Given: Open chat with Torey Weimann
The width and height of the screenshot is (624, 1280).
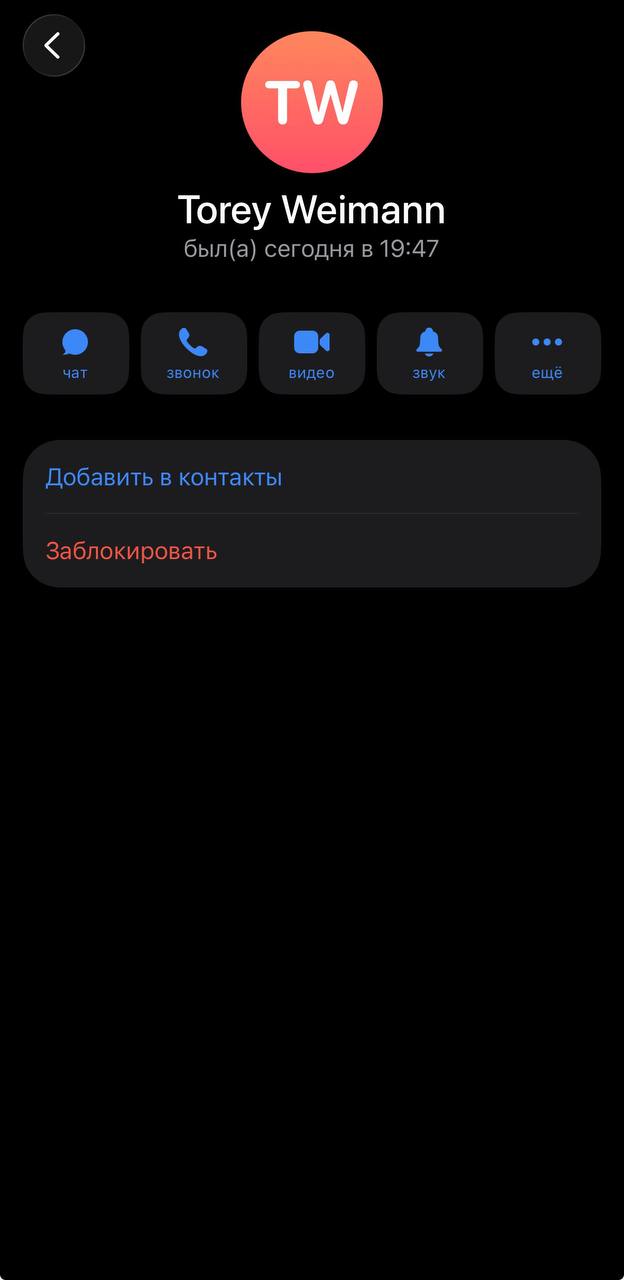Looking at the screenshot, I should 76,353.
